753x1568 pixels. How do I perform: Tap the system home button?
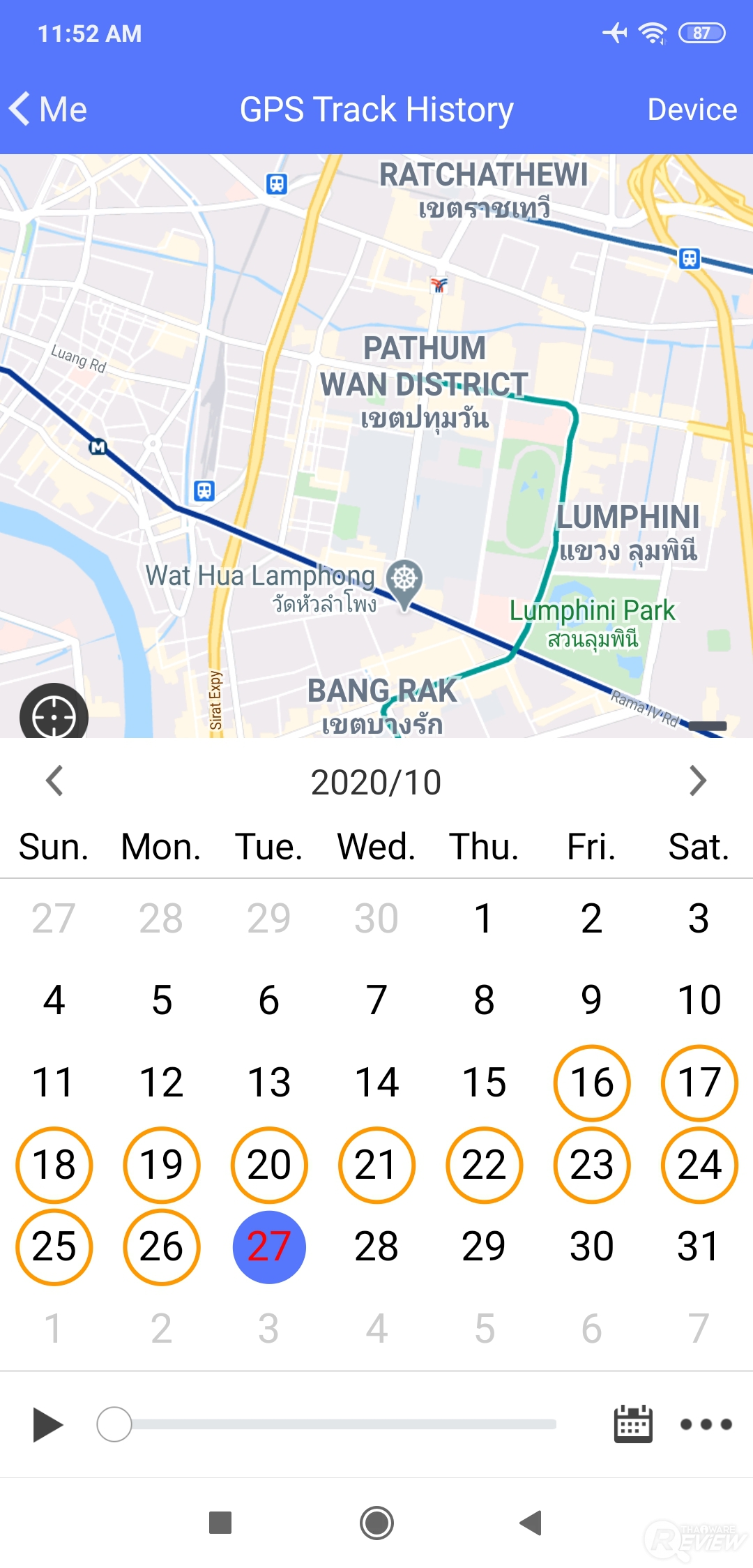point(376,1523)
